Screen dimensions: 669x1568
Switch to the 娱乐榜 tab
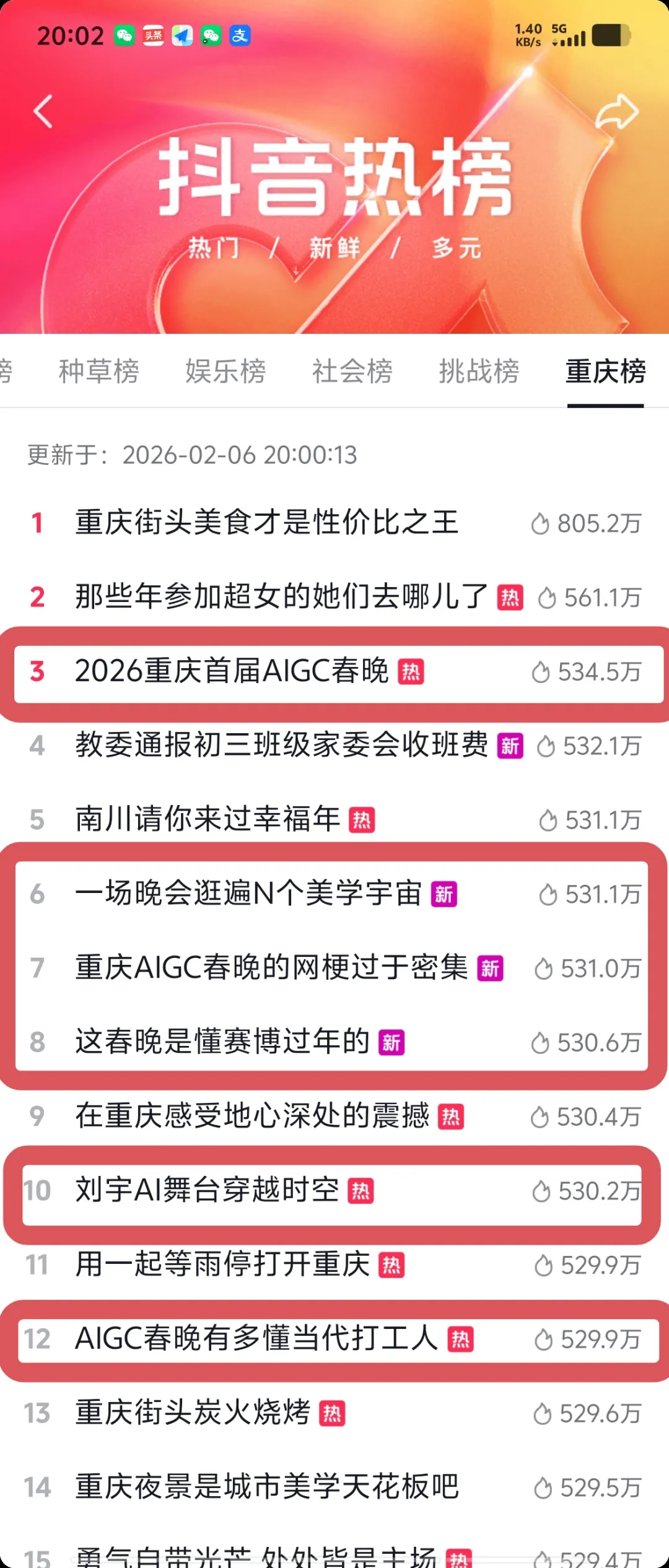[225, 372]
